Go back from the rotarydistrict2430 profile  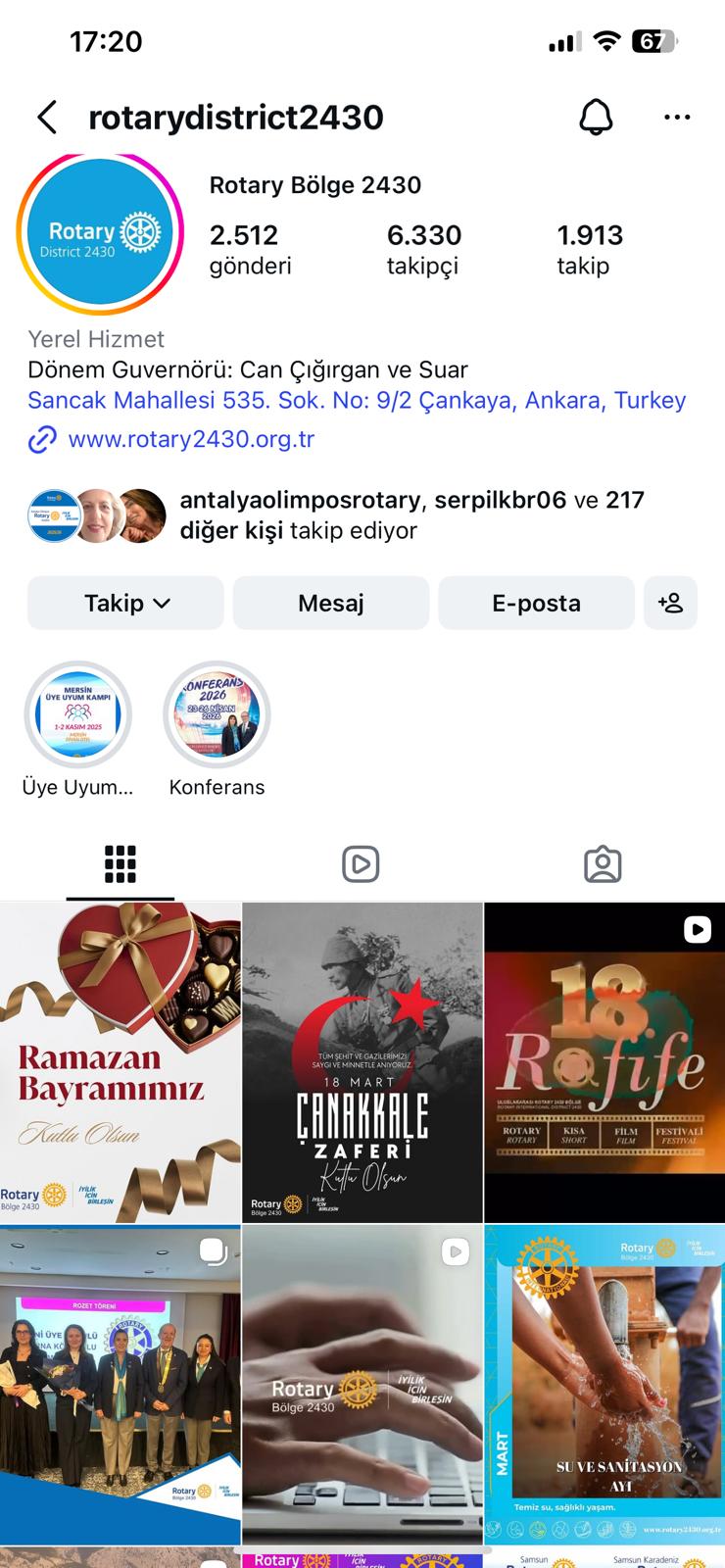[47, 118]
